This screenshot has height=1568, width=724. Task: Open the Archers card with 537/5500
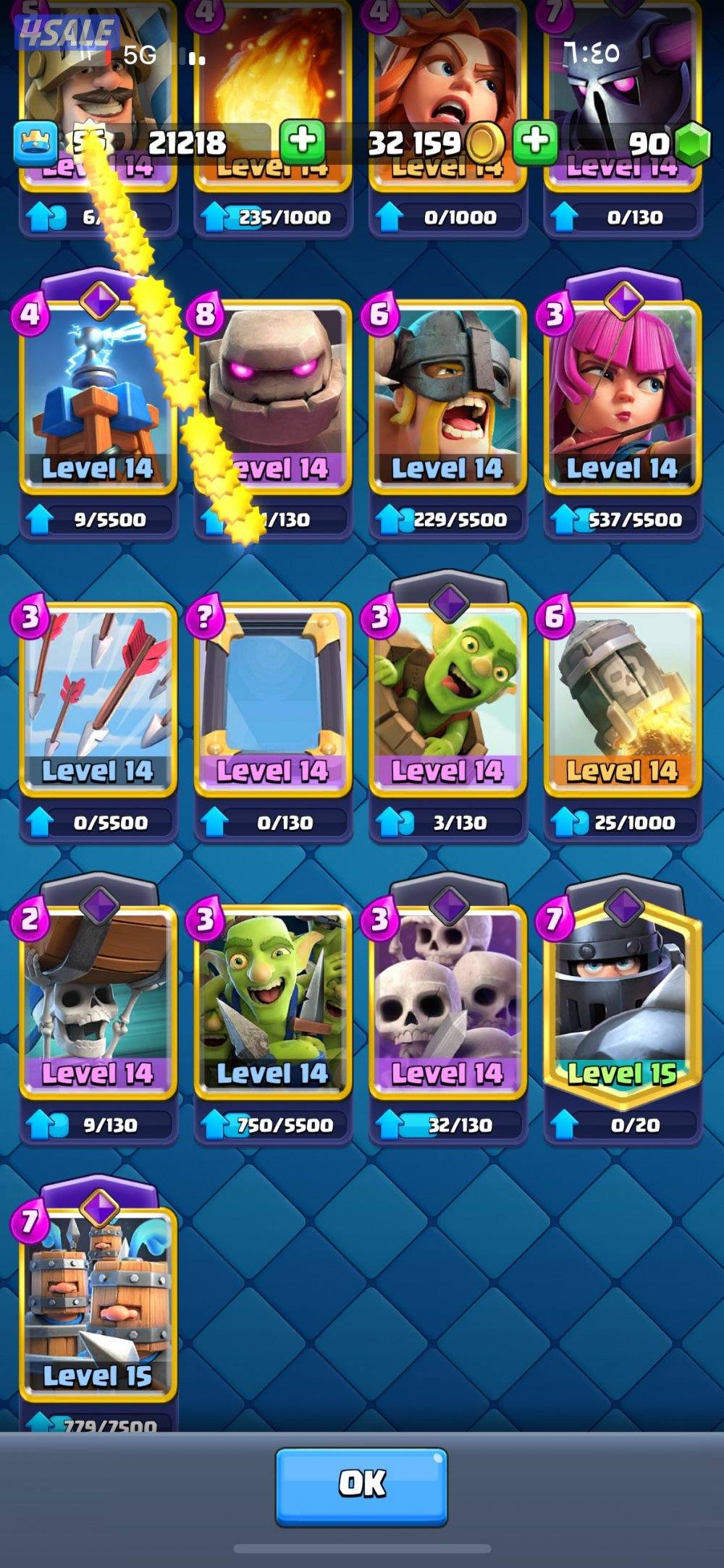(622, 398)
